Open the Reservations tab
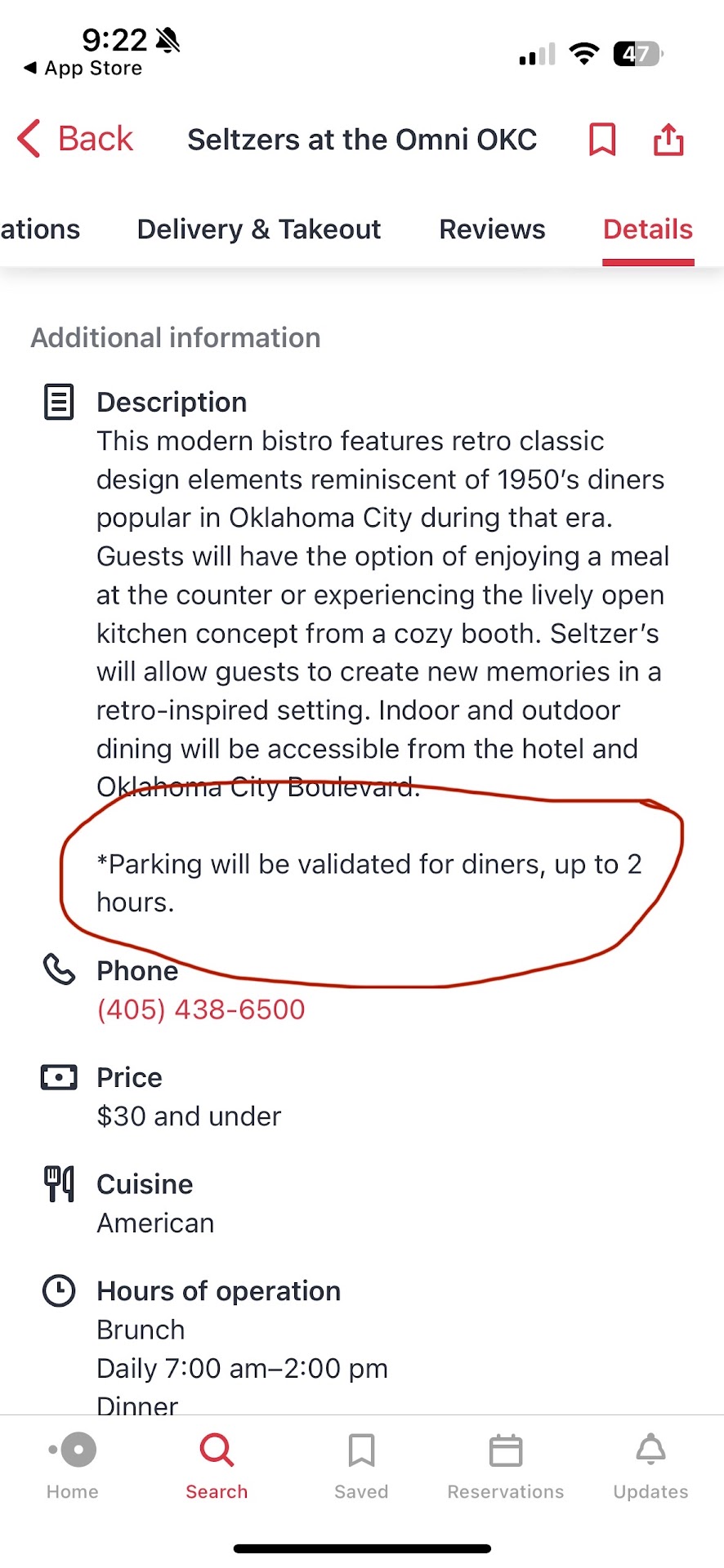Viewport: 724px width, 1568px height. (x=505, y=1466)
